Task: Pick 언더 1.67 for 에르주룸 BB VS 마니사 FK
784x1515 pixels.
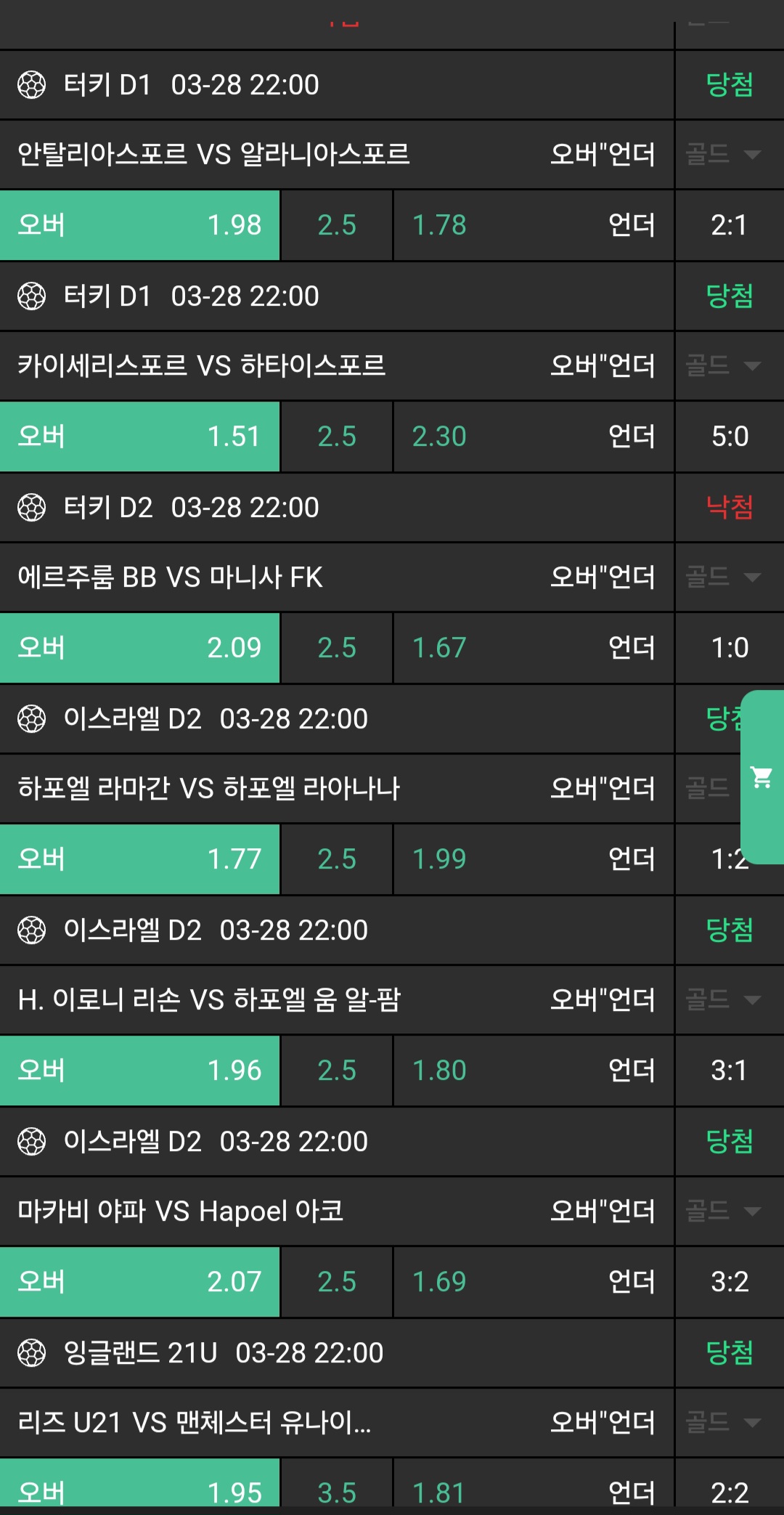Action: pos(534,648)
